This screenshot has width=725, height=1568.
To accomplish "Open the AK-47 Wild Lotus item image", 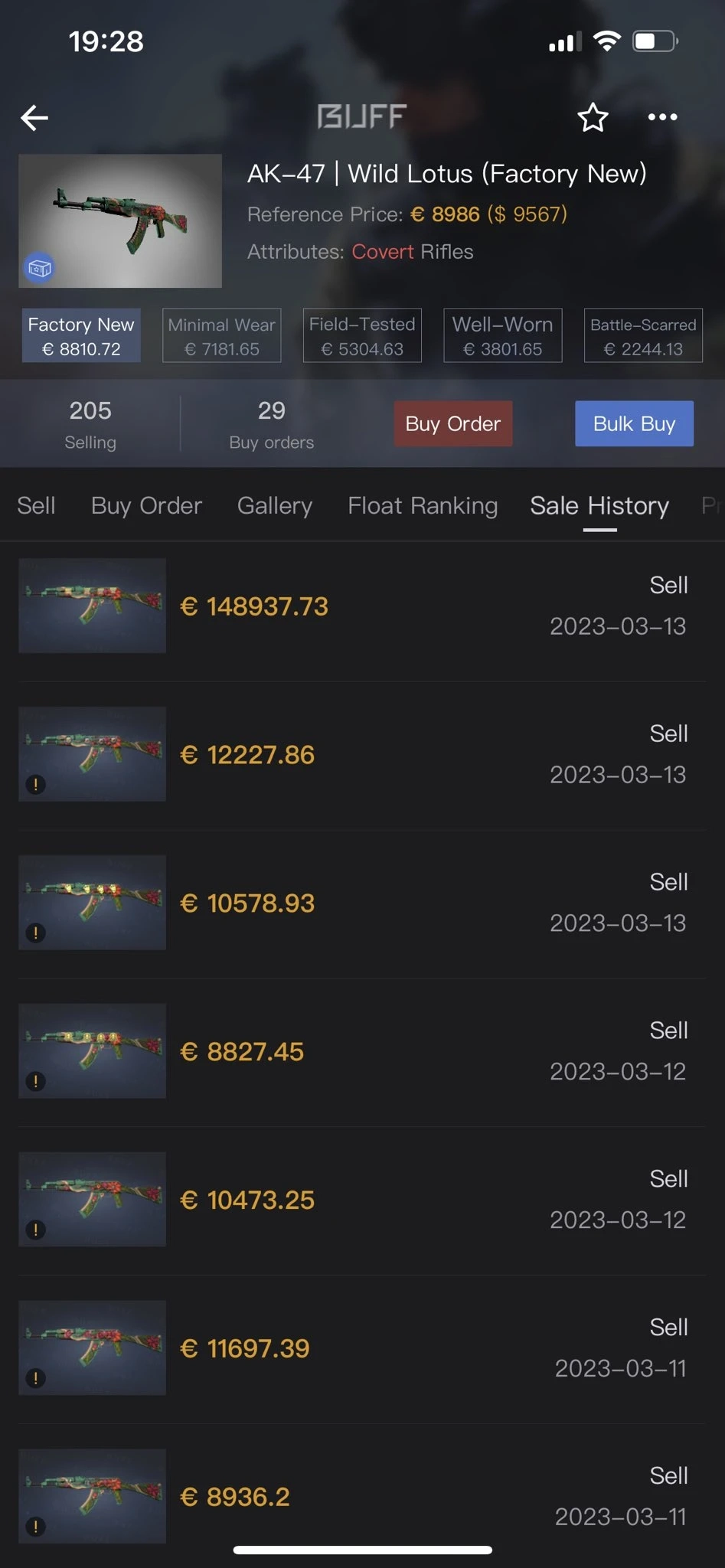I will click(120, 221).
